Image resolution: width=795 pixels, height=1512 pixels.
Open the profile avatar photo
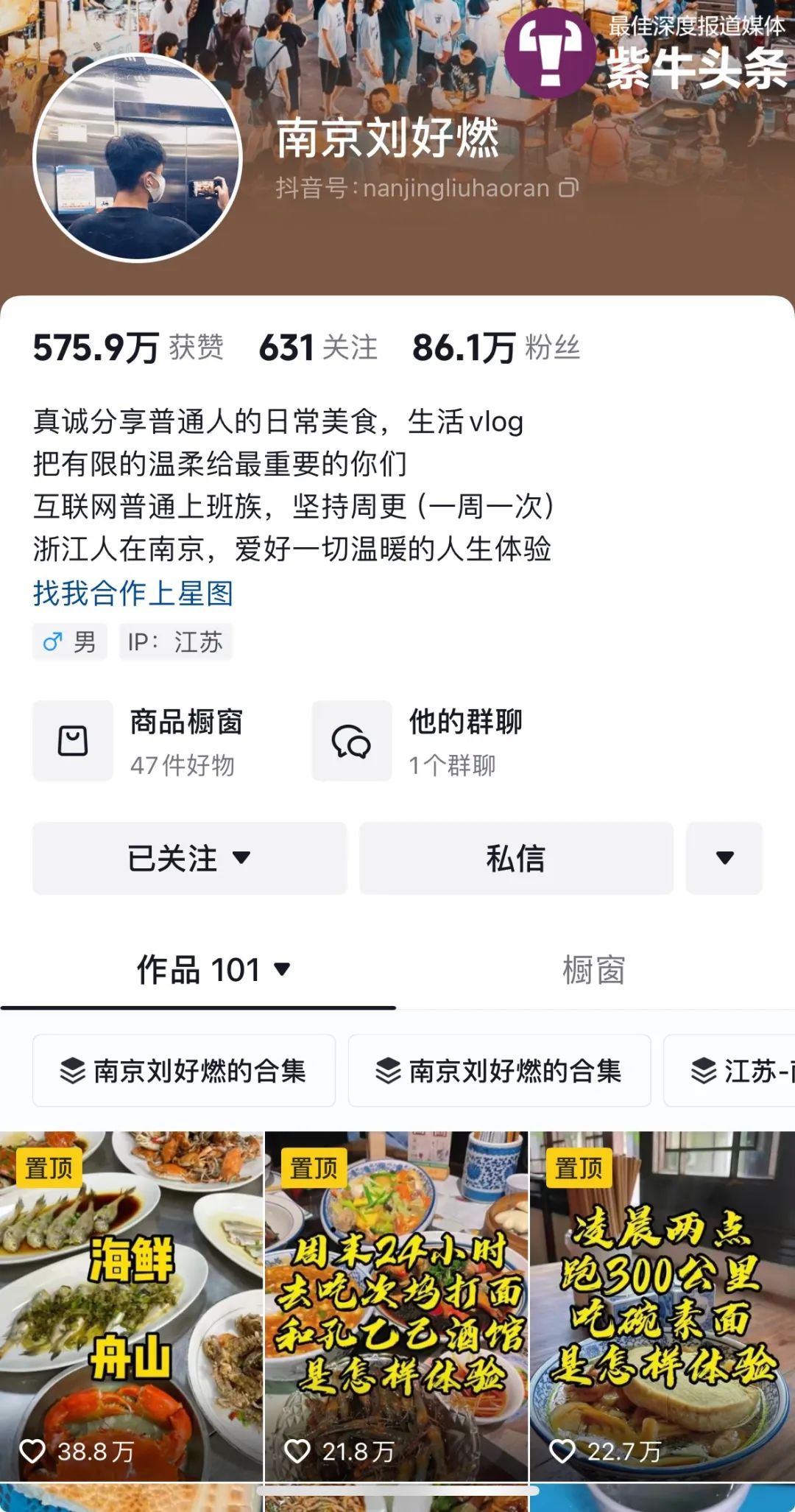click(138, 158)
